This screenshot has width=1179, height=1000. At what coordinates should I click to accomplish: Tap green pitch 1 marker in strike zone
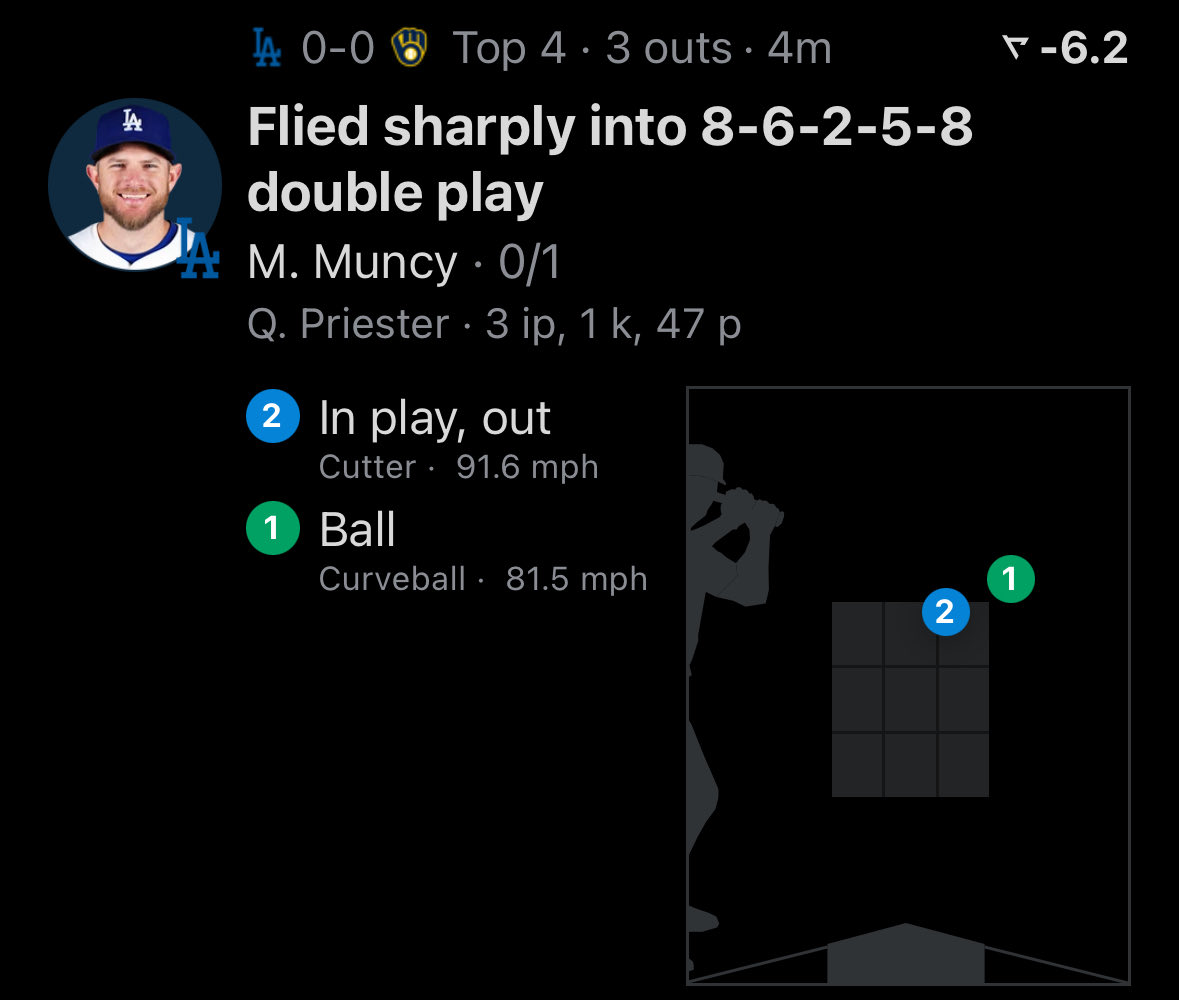[x=1011, y=579]
